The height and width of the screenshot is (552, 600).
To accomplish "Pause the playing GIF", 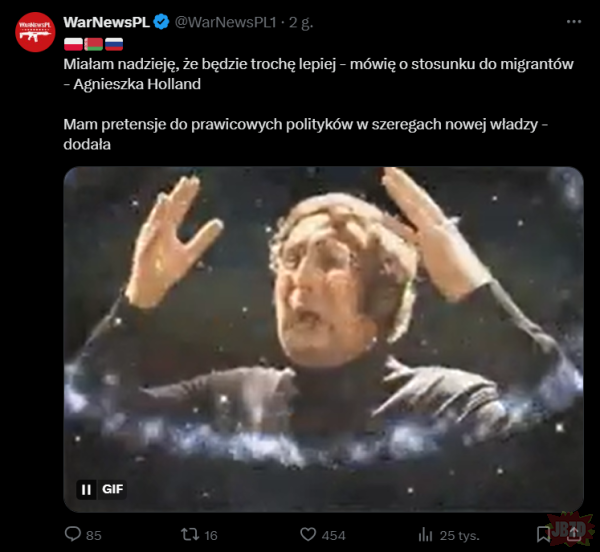I will (86, 490).
